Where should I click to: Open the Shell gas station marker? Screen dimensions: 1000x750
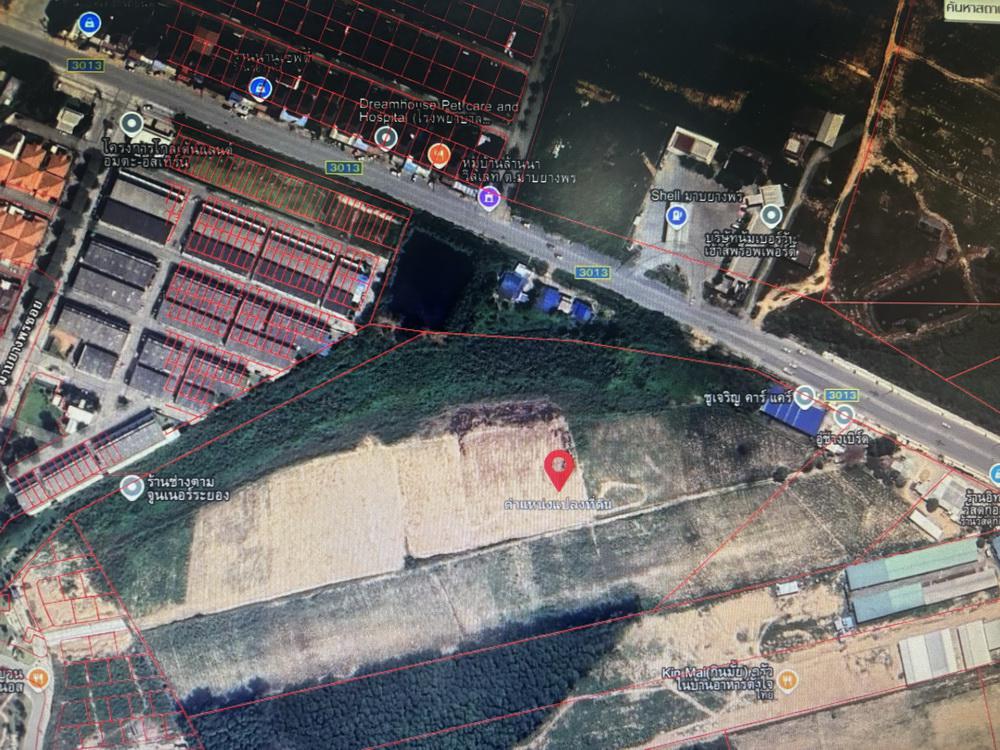point(679,214)
